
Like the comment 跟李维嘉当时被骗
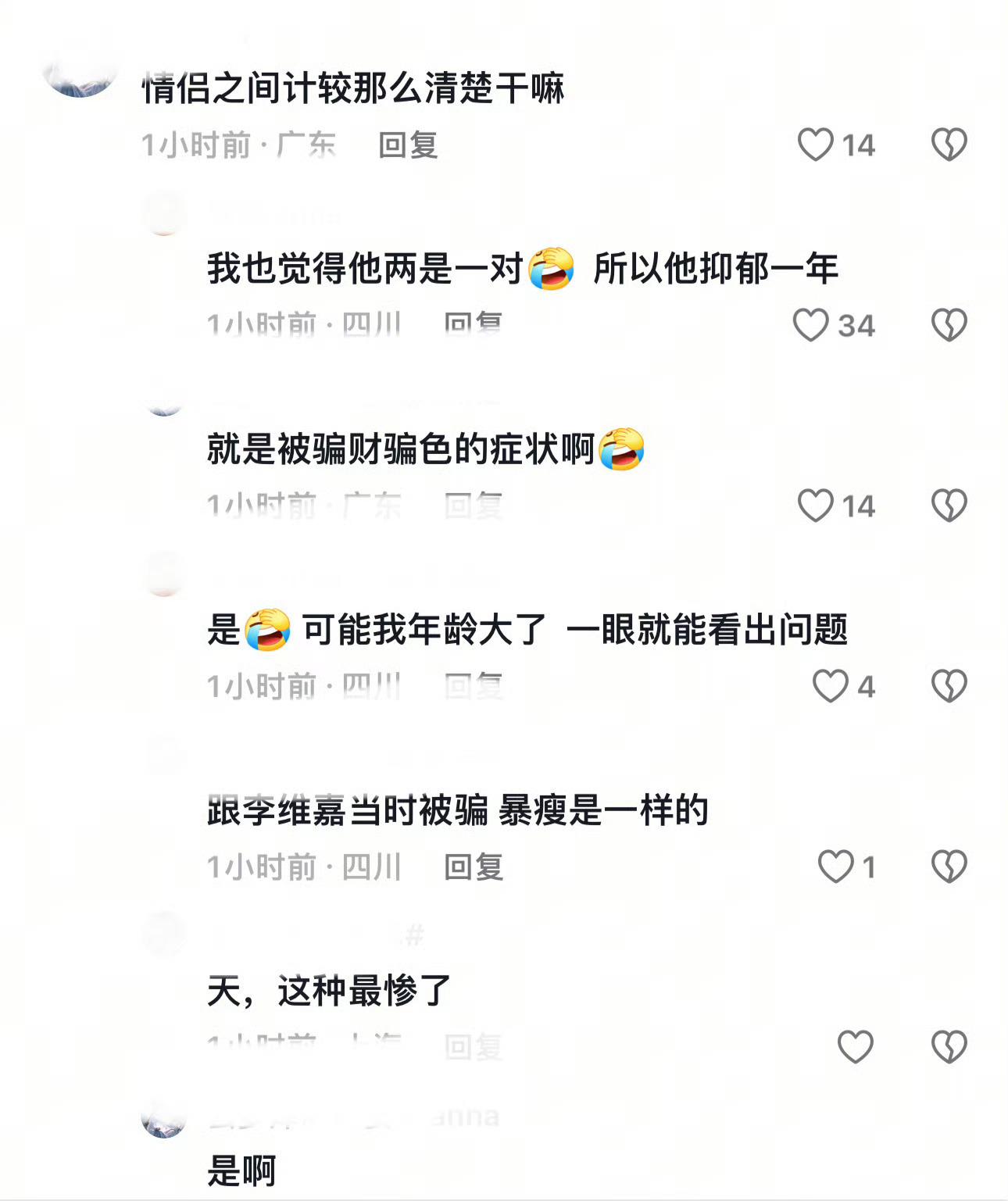click(835, 867)
